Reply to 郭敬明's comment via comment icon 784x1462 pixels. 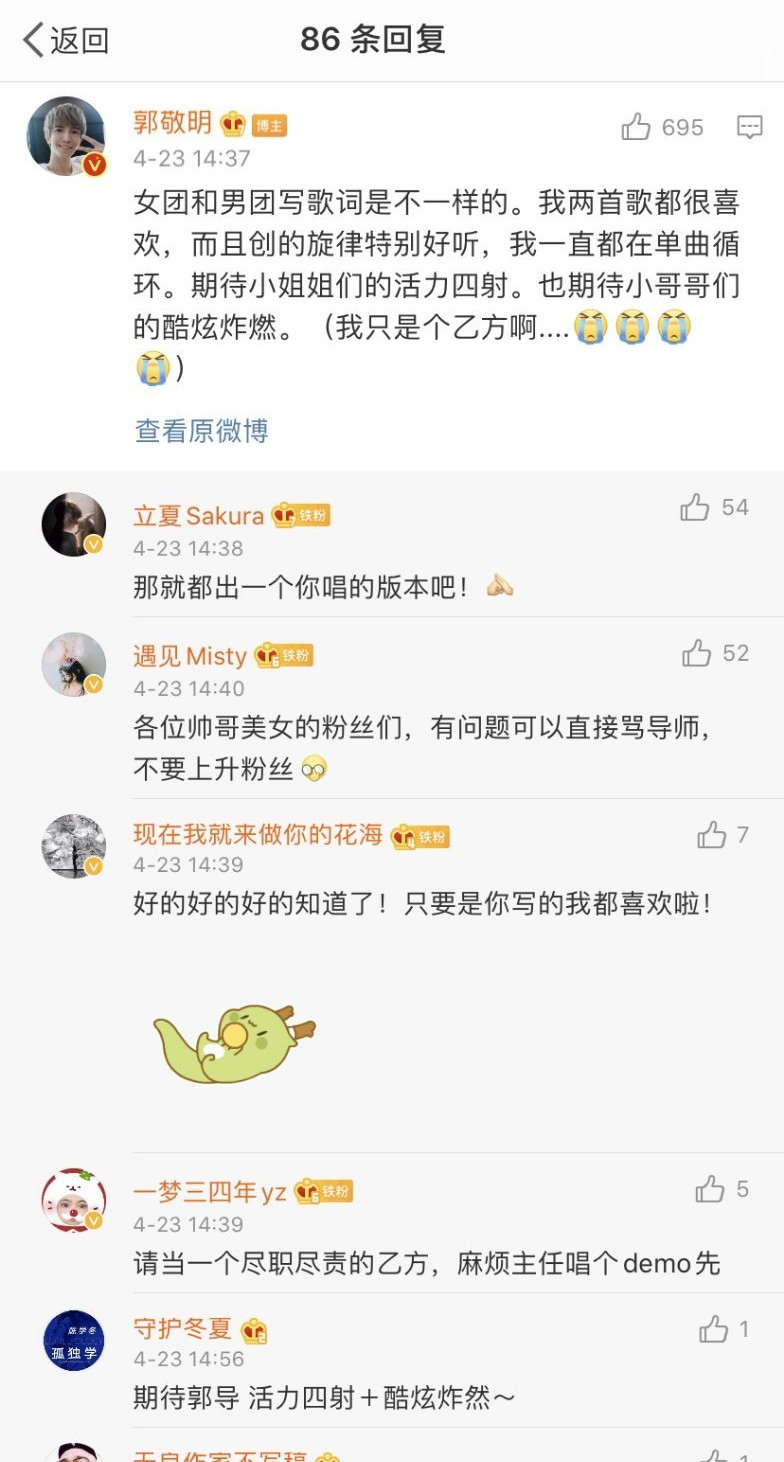pos(749,127)
